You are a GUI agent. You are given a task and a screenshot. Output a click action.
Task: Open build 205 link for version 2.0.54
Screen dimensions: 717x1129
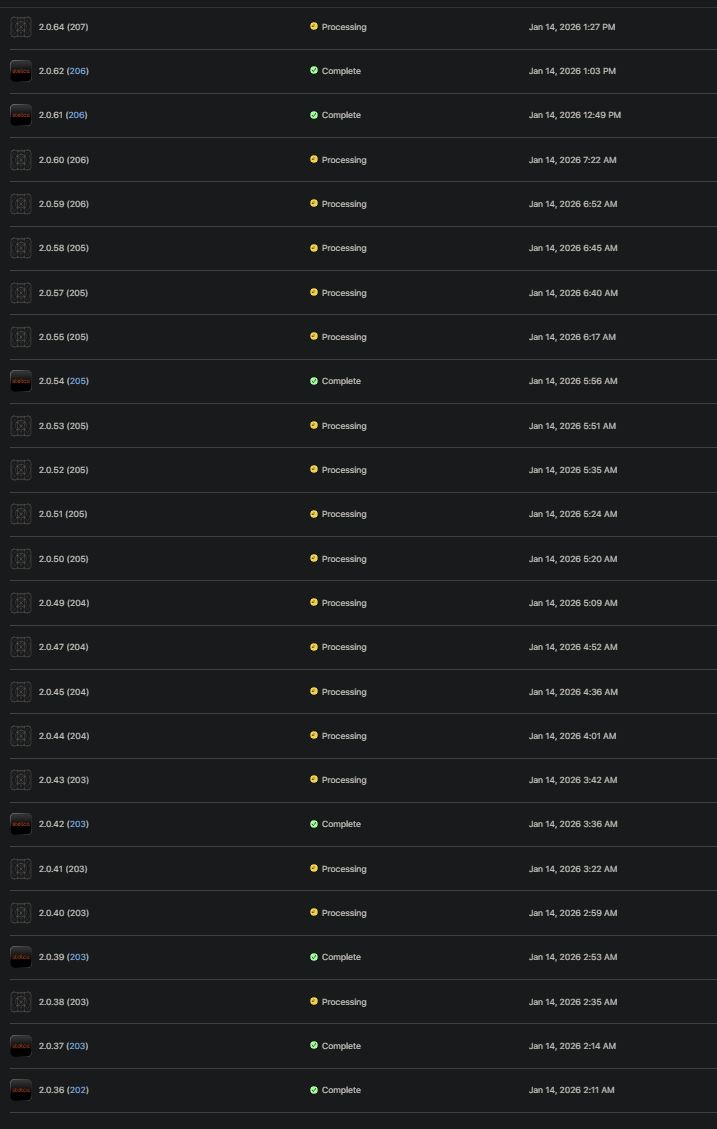pos(77,381)
